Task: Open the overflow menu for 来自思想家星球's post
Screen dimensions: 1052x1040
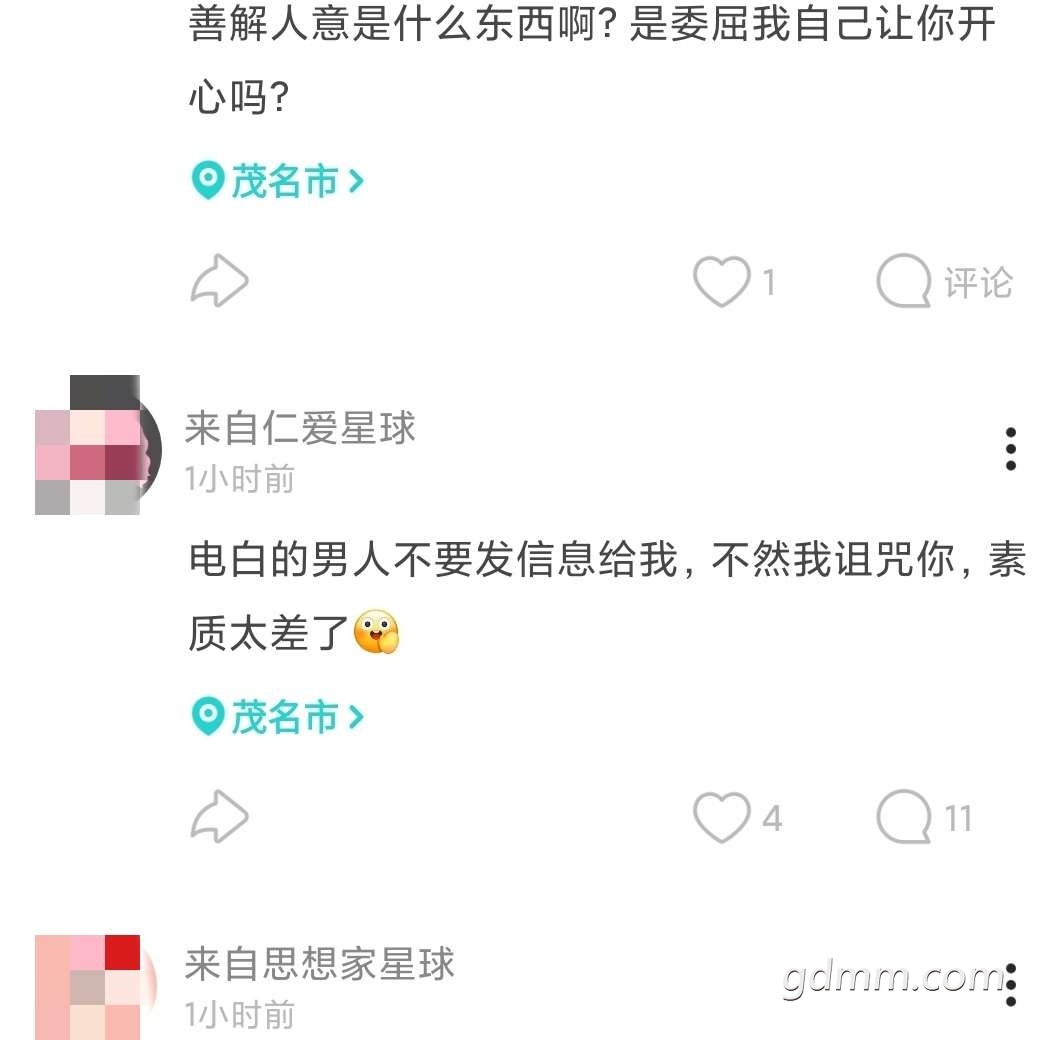Action: point(1012,985)
